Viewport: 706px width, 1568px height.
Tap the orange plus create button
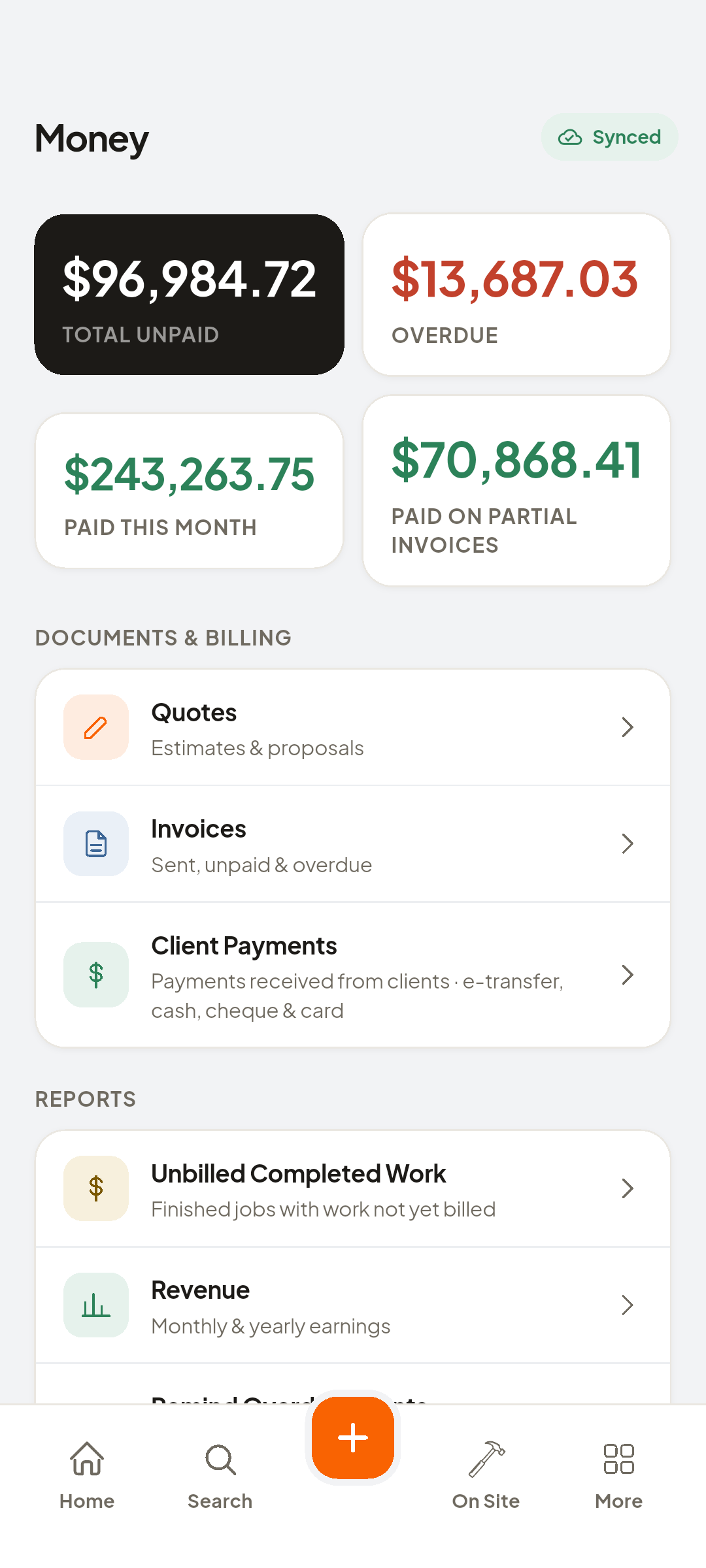pos(353,1437)
